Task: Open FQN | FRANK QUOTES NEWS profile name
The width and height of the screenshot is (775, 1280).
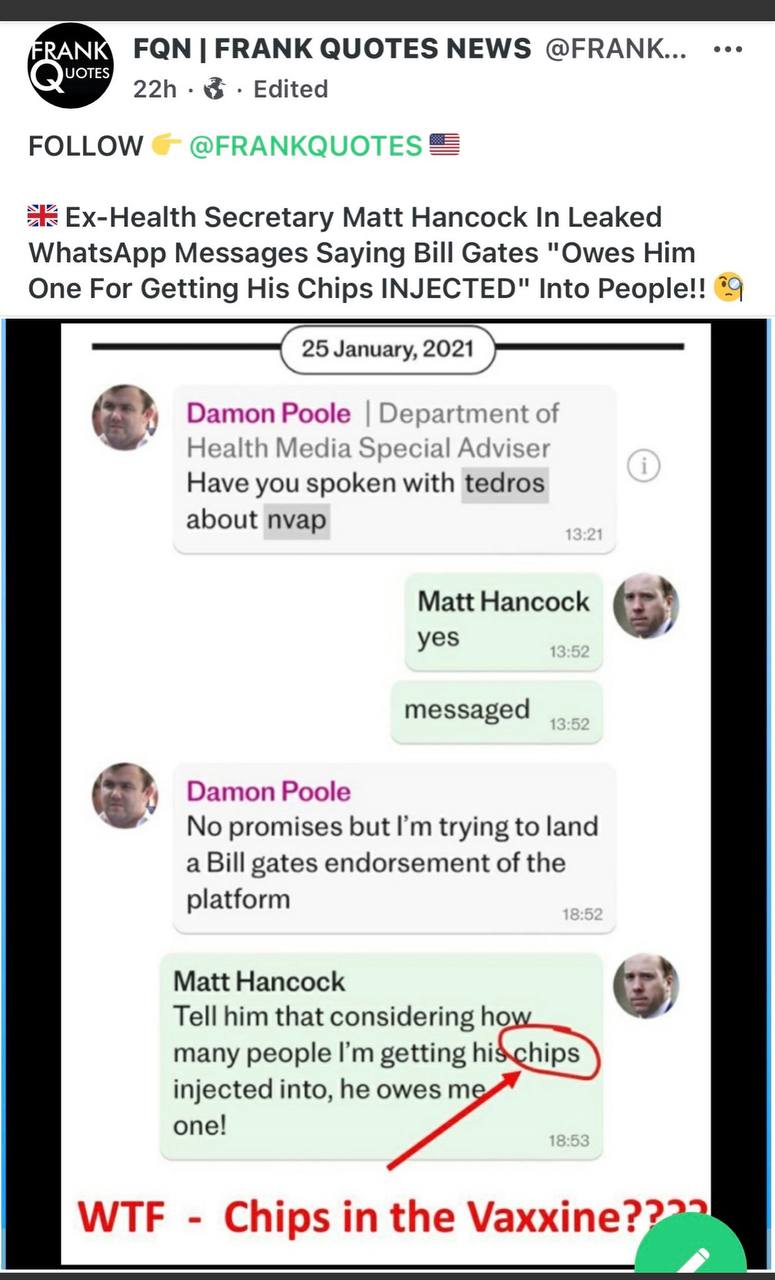Action: 332,47
